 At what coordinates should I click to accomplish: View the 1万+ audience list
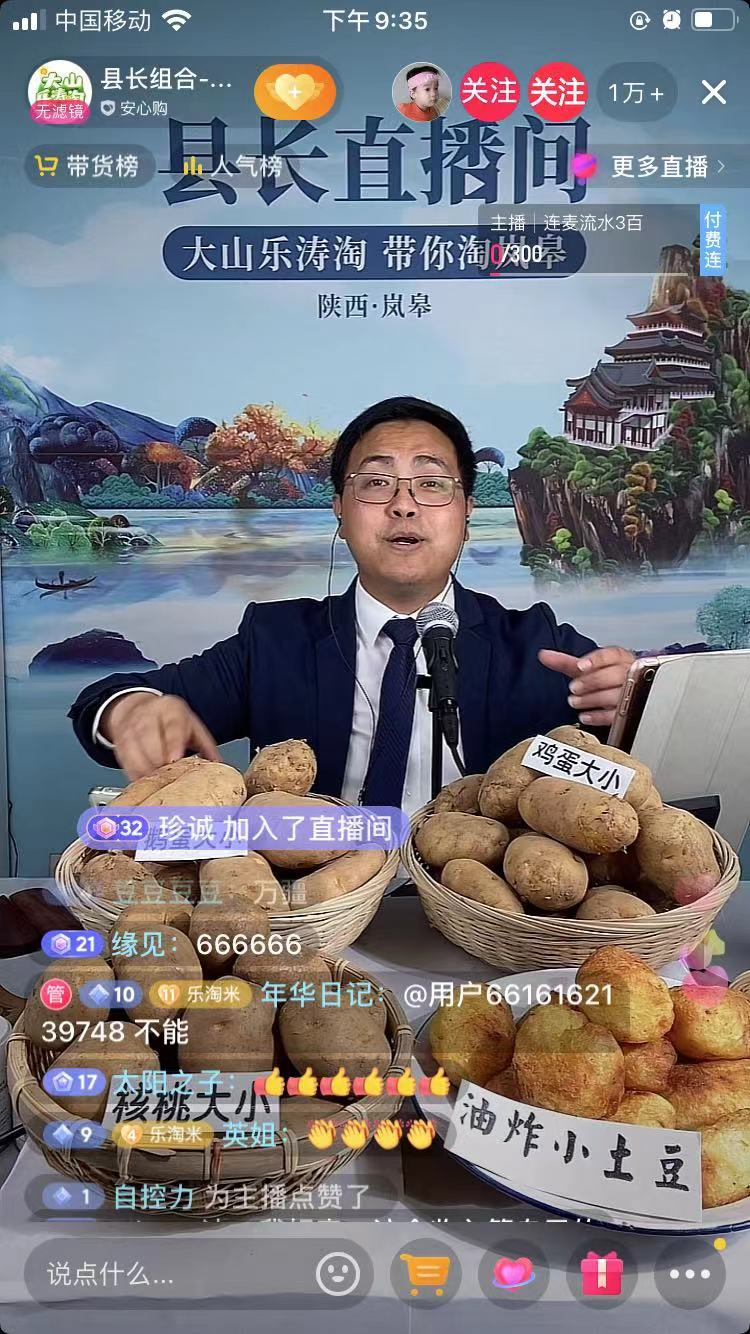[x=636, y=93]
